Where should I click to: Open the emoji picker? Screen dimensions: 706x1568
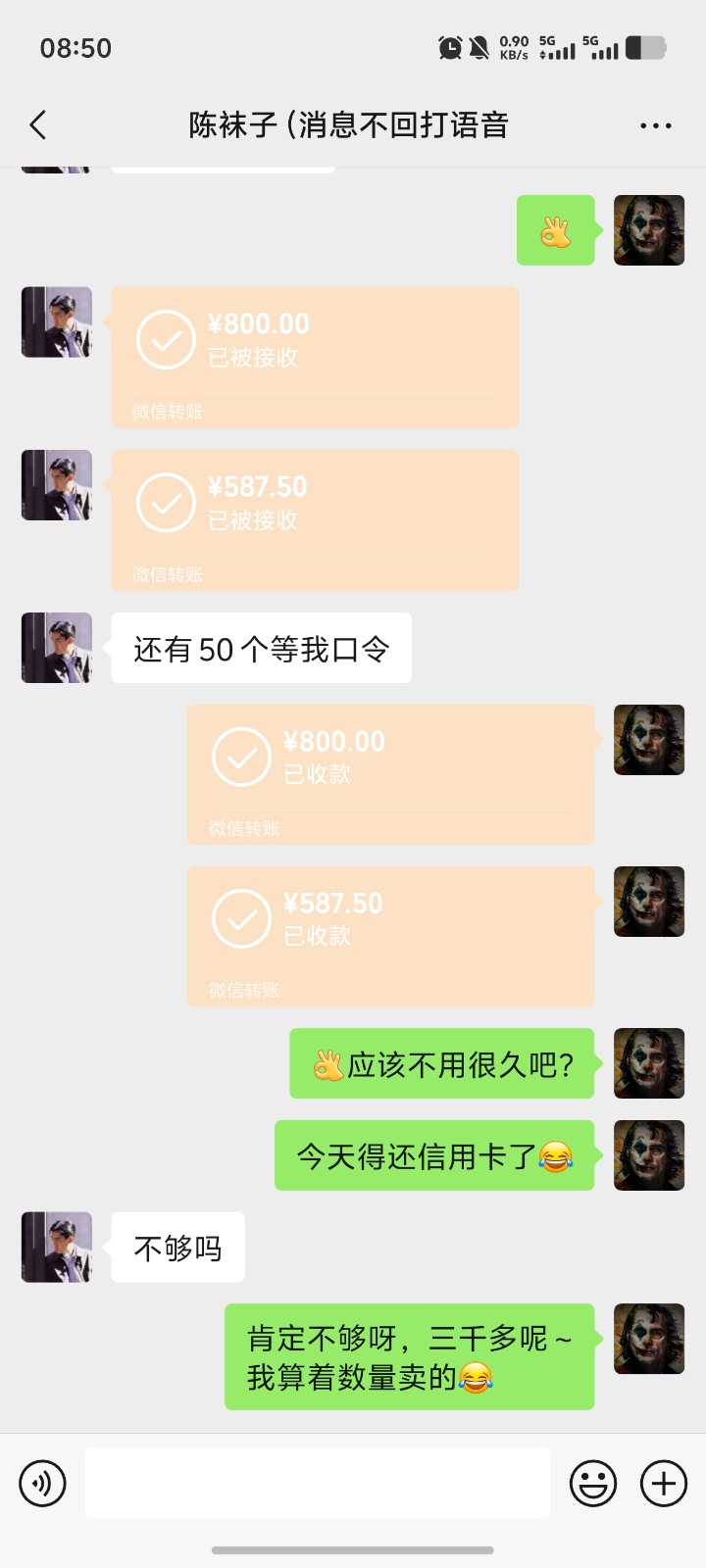tap(595, 1483)
